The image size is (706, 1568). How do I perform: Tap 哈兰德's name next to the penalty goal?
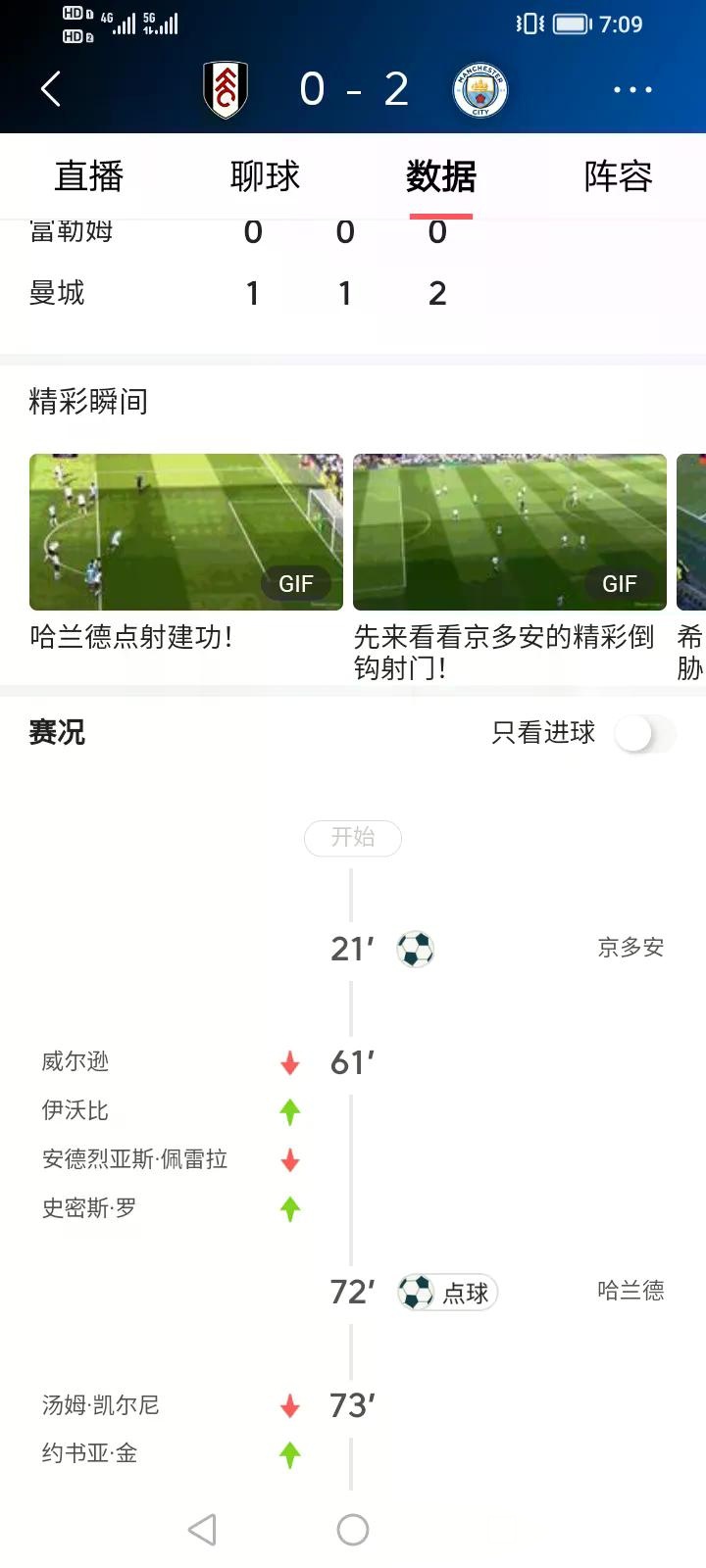tap(631, 1293)
